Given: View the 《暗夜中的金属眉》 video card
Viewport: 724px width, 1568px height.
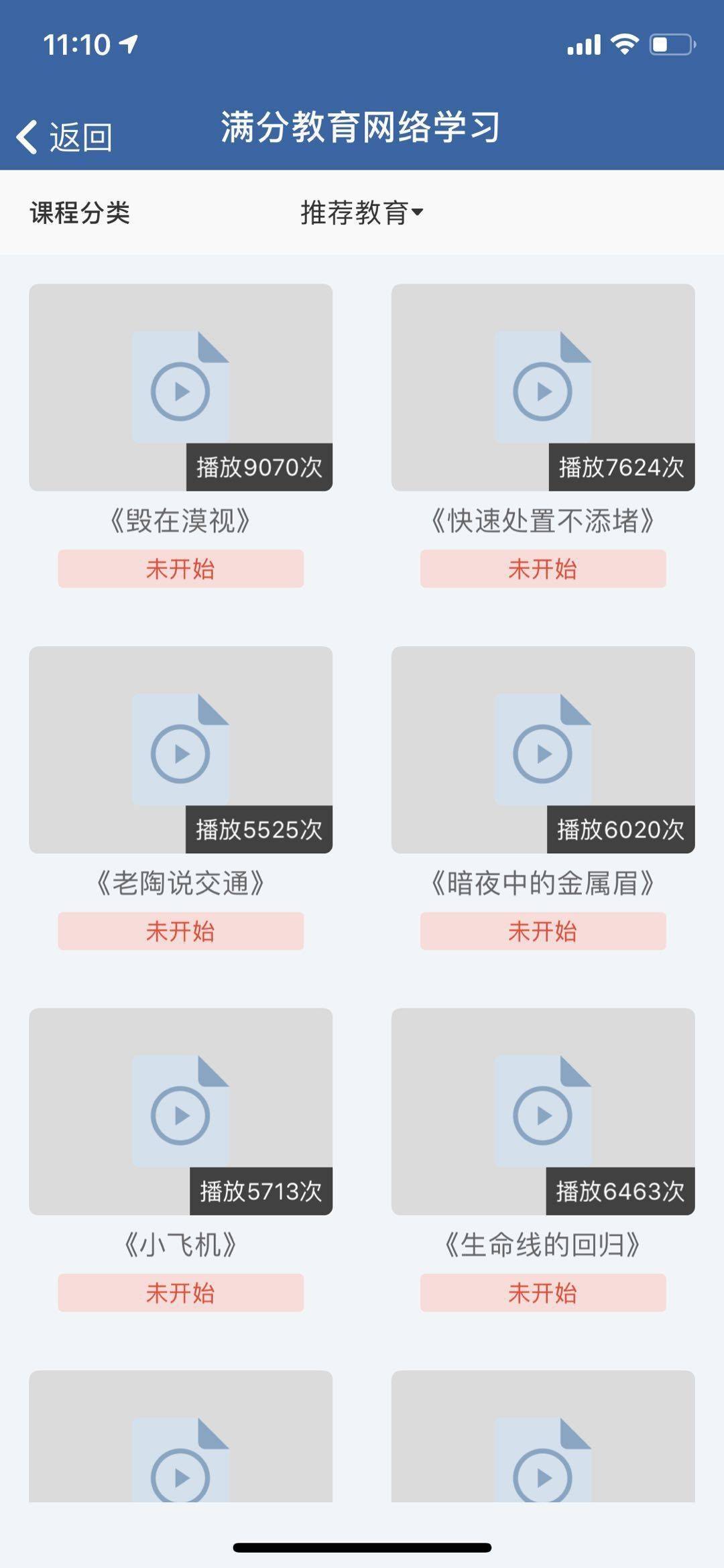Looking at the screenshot, I should pyautogui.click(x=542, y=749).
